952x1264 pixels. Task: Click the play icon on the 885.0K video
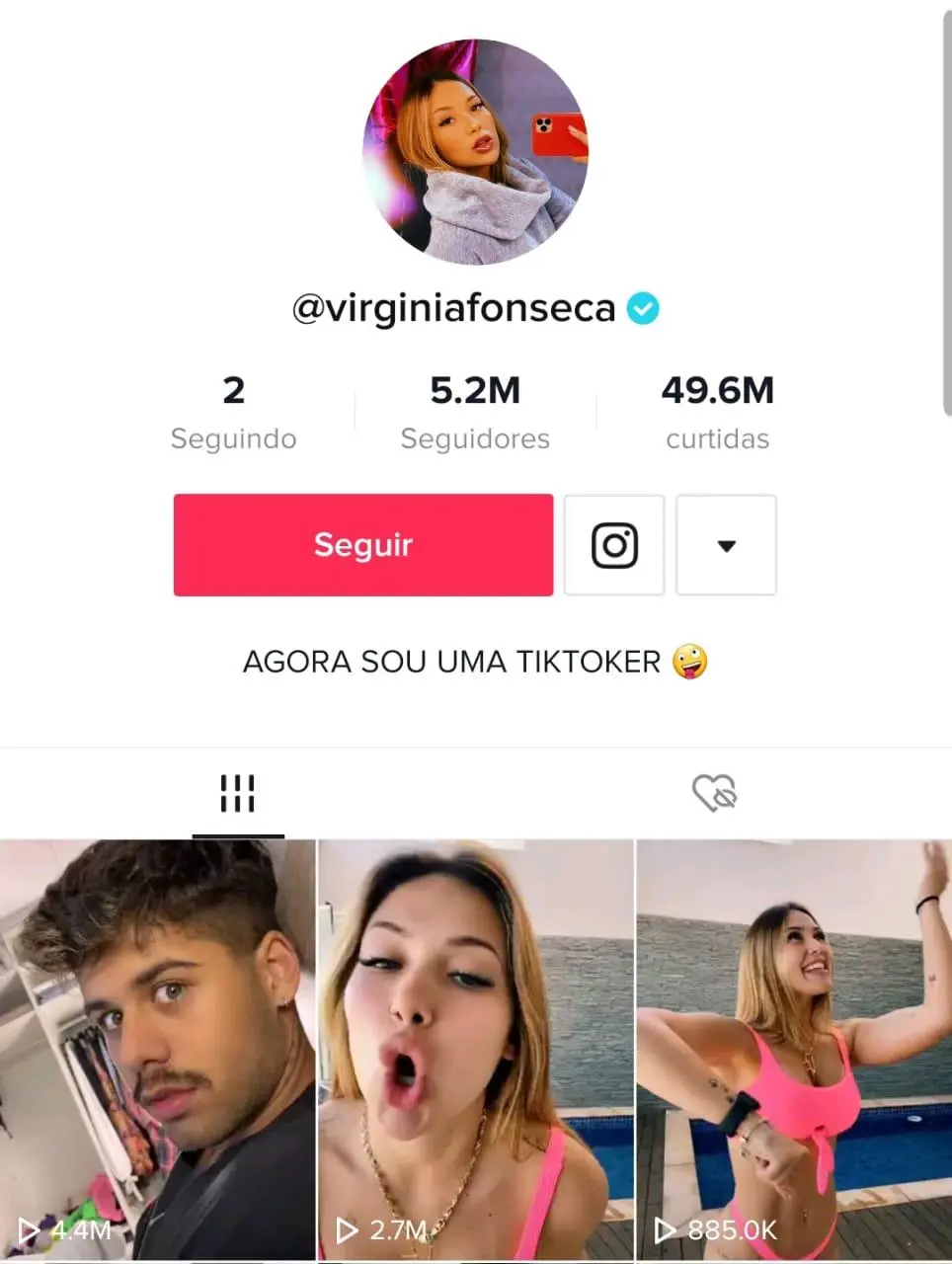click(x=663, y=1230)
